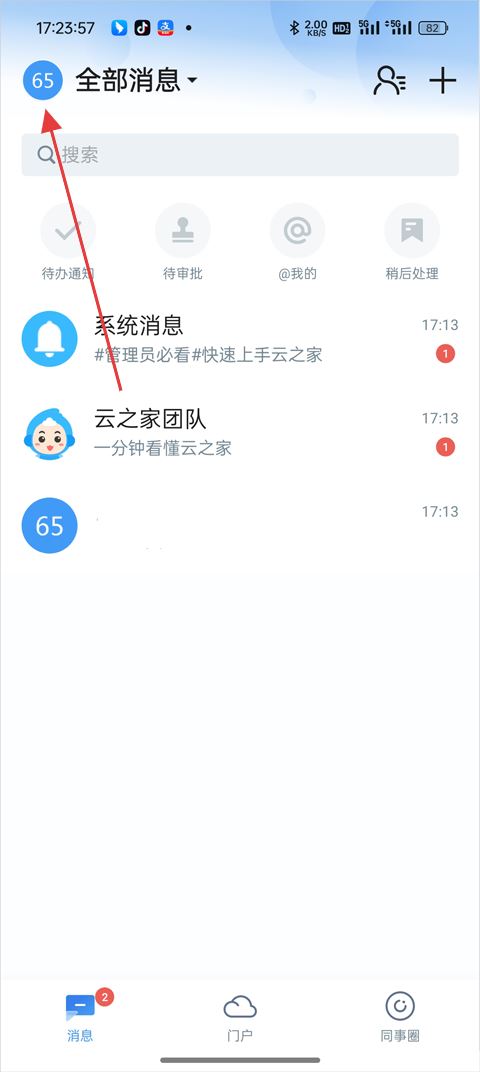
Task: Open the 云之家团队 chat
Action: coord(240,432)
